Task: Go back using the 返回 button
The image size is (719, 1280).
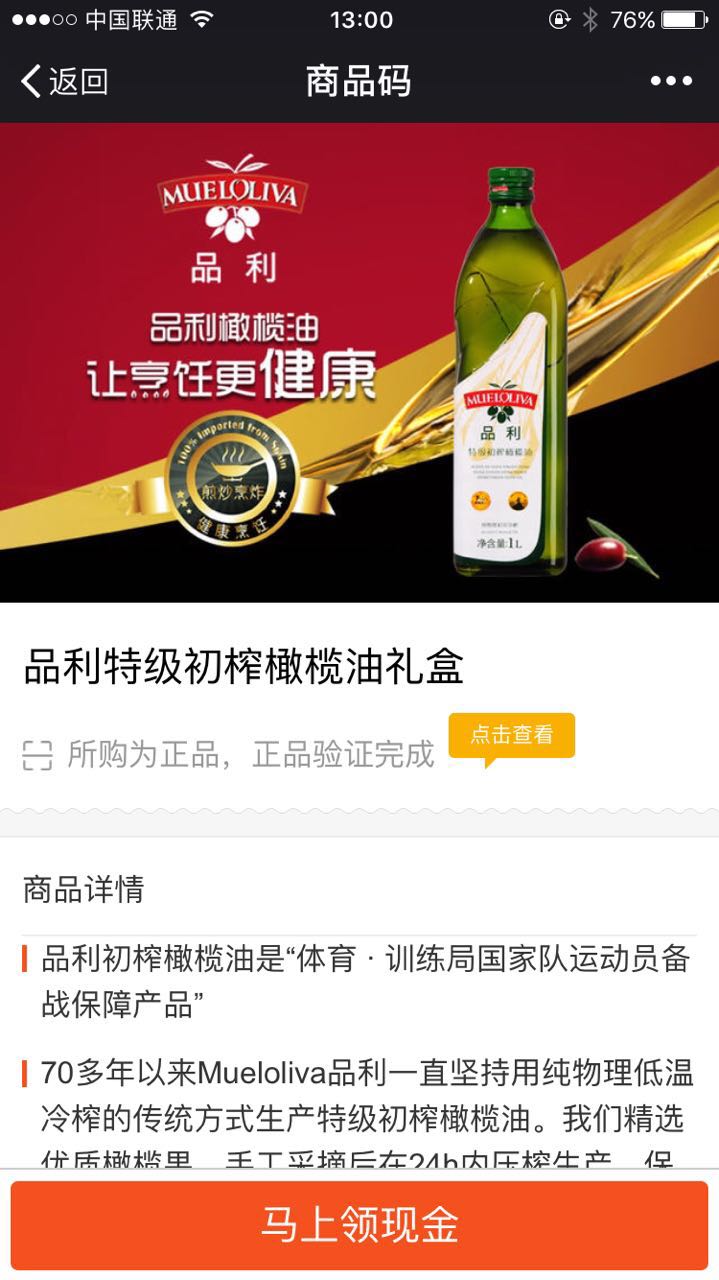Action: (x=64, y=81)
